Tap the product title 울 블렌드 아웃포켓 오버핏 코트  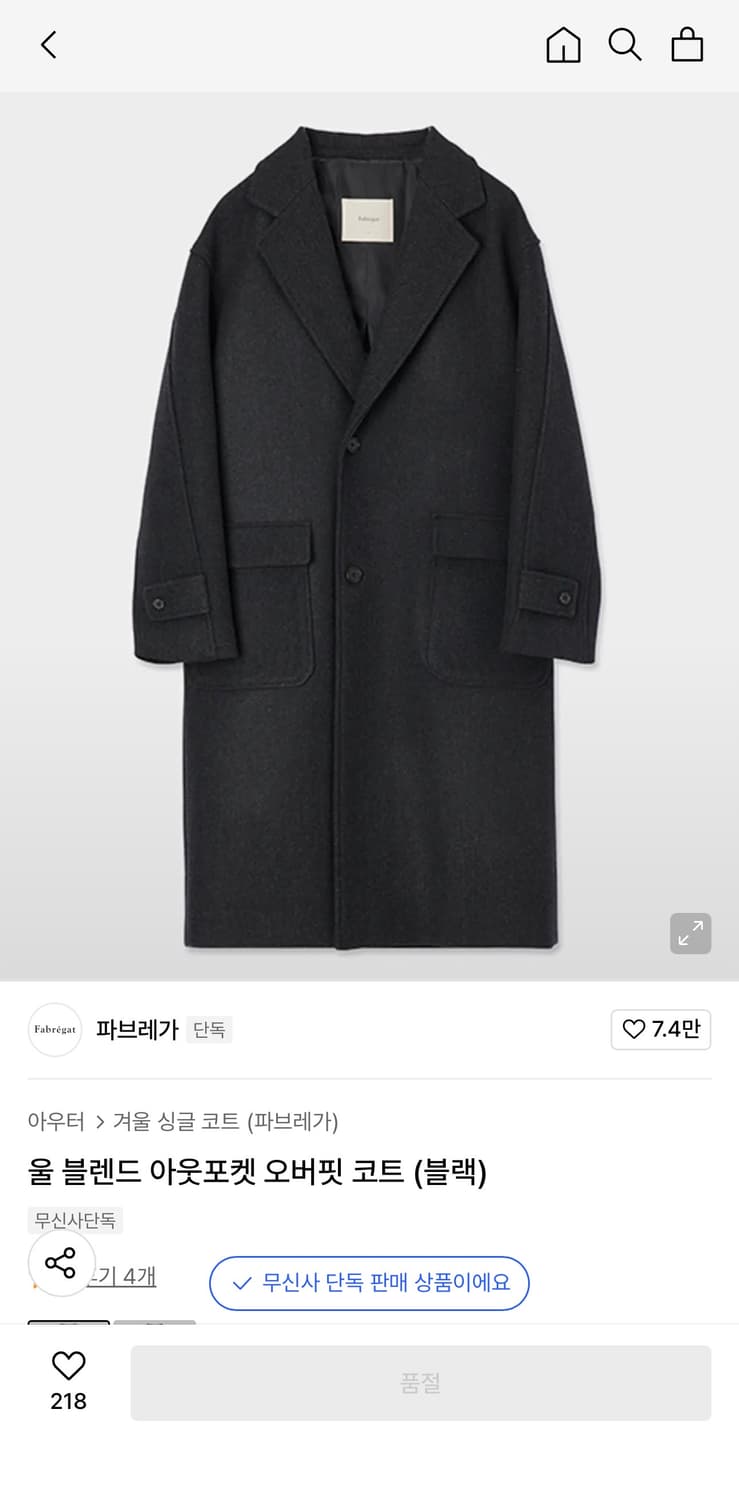(x=258, y=1172)
